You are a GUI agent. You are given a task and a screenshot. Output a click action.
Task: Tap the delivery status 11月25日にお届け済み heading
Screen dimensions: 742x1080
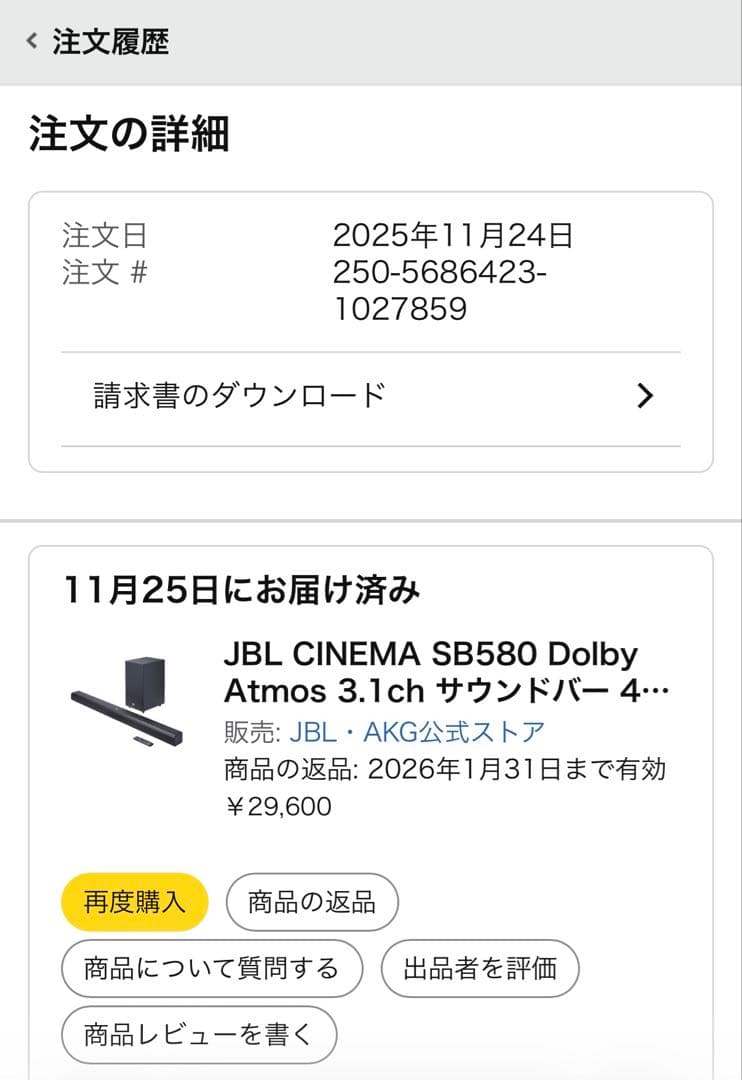(x=240, y=590)
